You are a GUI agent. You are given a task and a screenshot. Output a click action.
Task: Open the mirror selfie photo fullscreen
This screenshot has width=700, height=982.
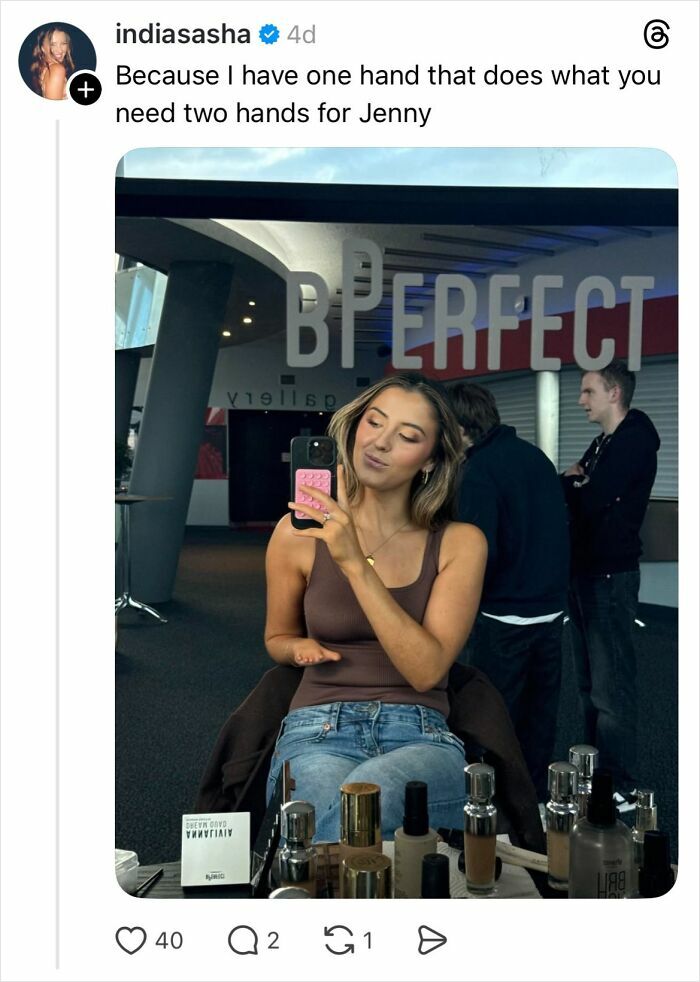(x=396, y=522)
